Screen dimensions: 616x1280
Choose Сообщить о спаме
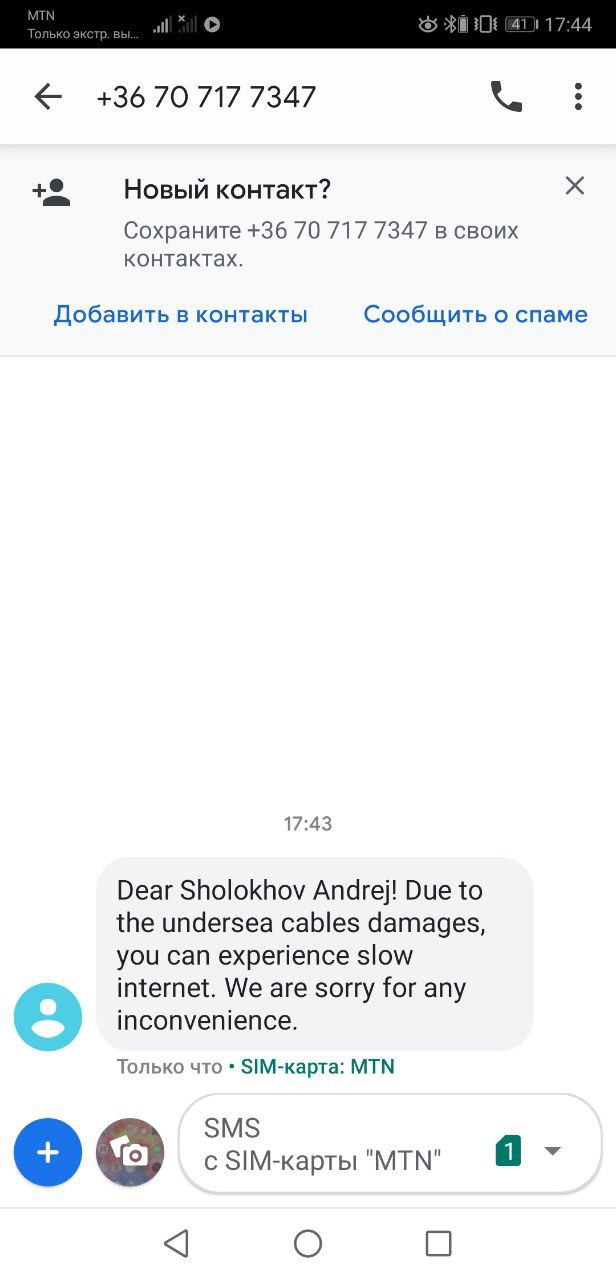point(475,314)
